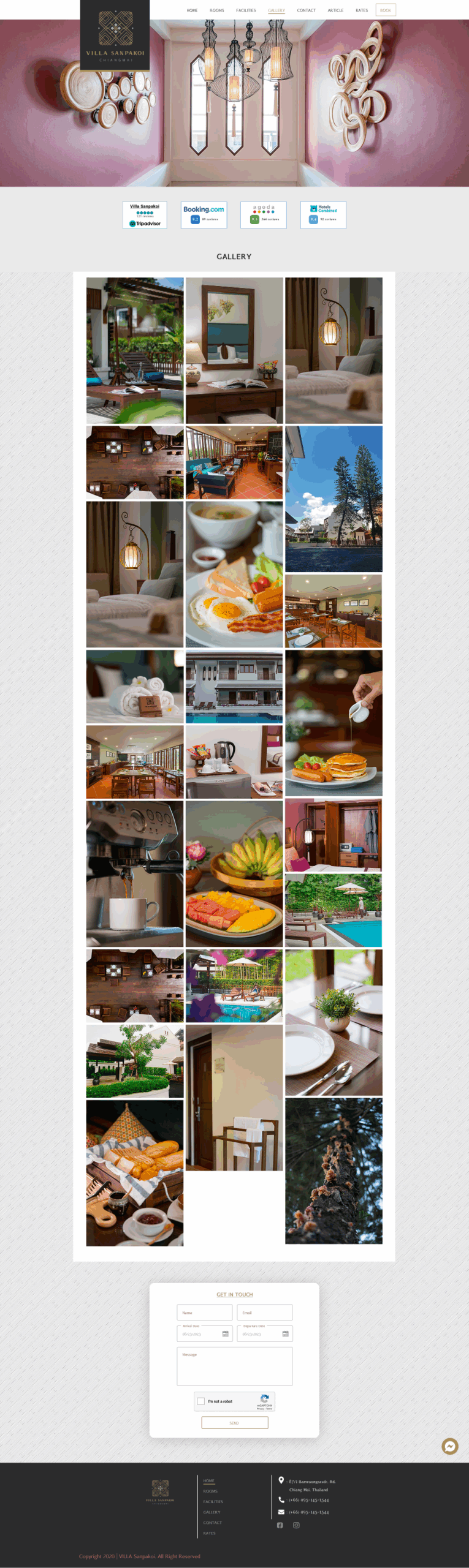Screen dimensions: 469x1568
Task: Tap the BOOK button in the header
Action: [x=386, y=10]
